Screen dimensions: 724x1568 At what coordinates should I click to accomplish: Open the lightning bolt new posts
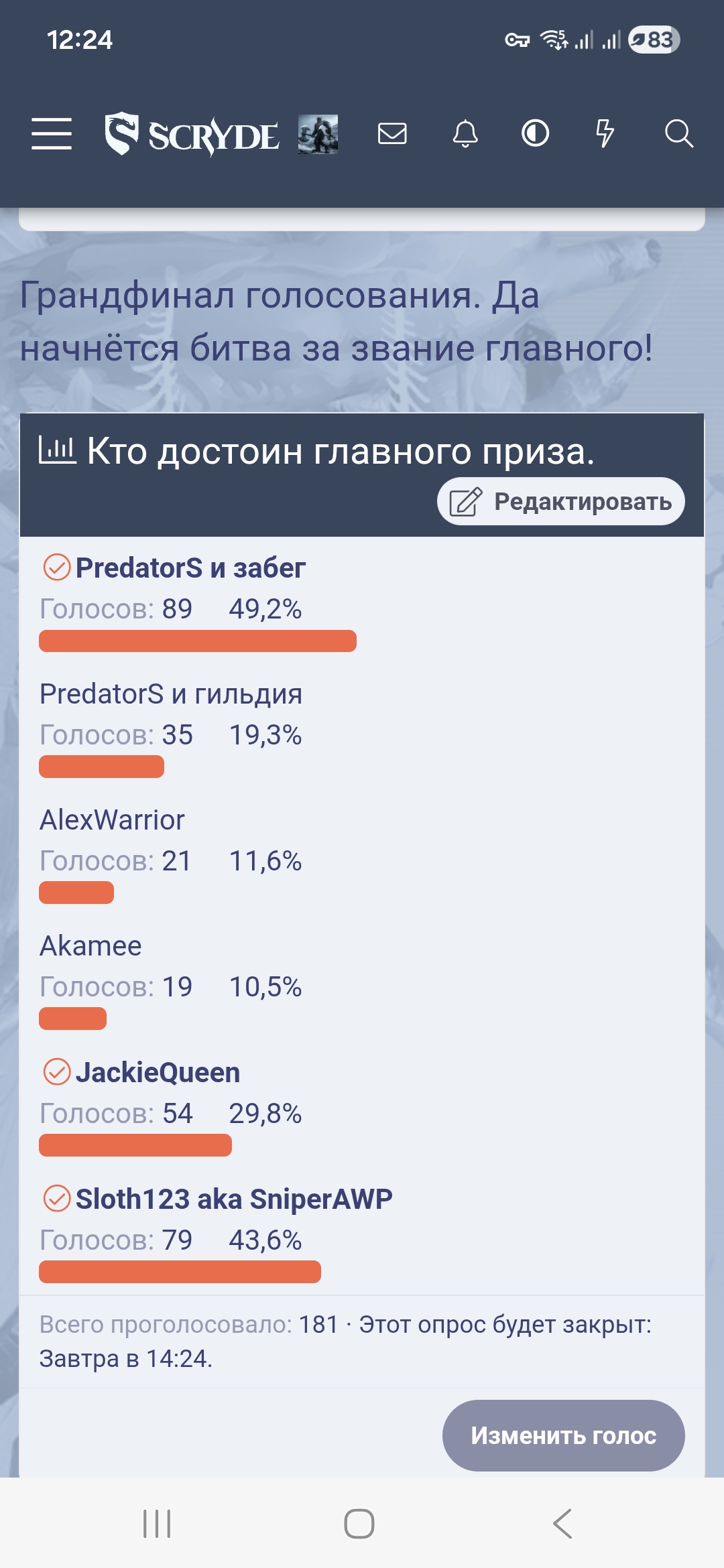point(605,133)
